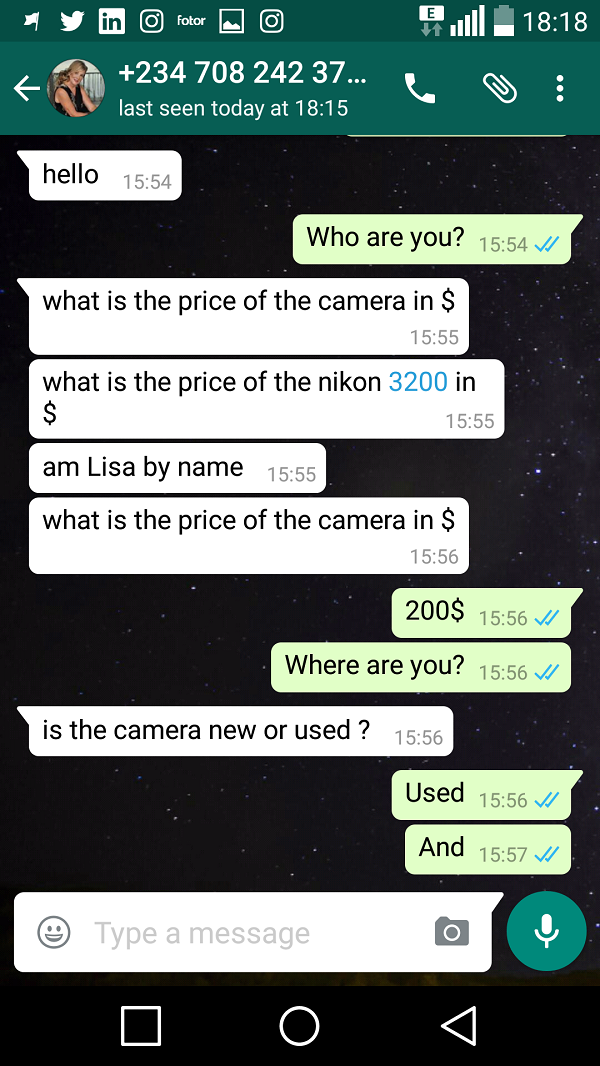Open the attachment paperclip menu
The image size is (600, 1066).
pos(499,89)
